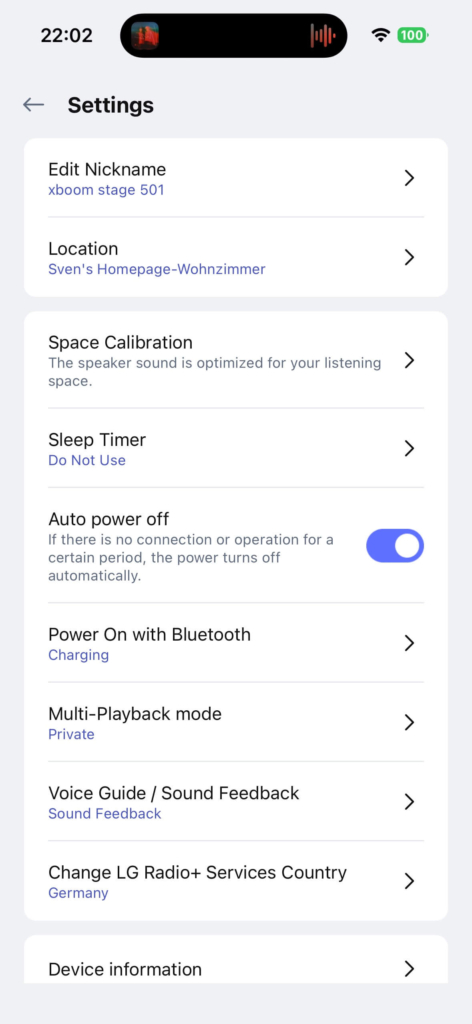Go back using the arrow next to Settings
This screenshot has height=1024, width=472.
(33, 104)
